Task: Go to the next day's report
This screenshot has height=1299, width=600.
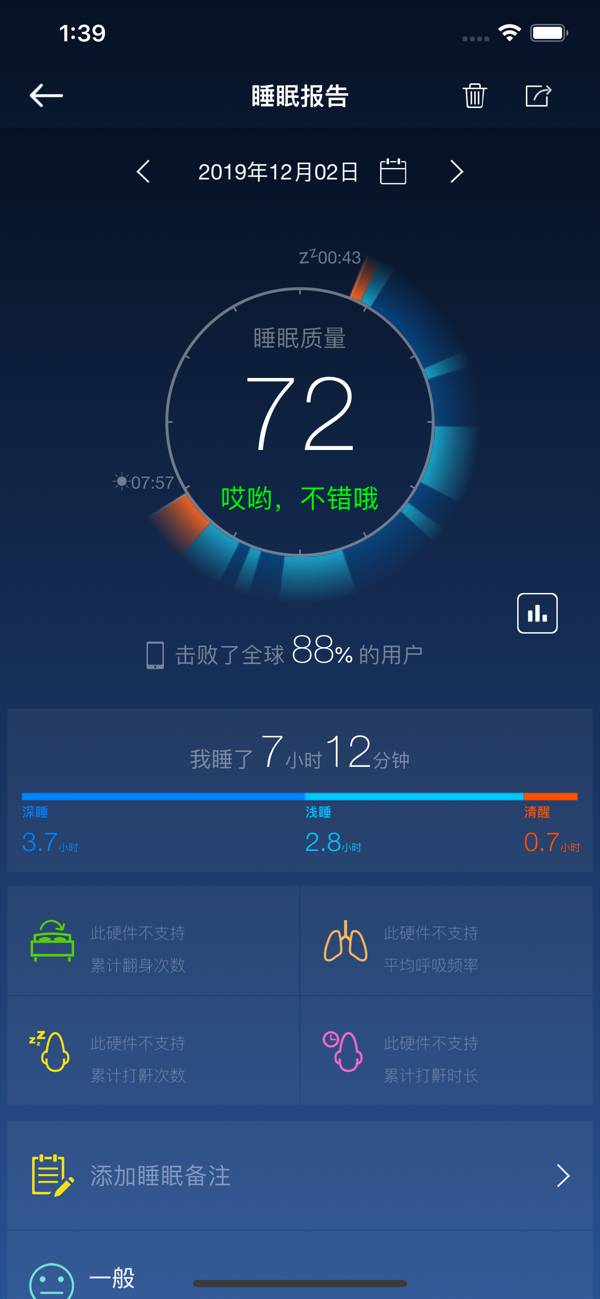Action: pyautogui.click(x=456, y=172)
